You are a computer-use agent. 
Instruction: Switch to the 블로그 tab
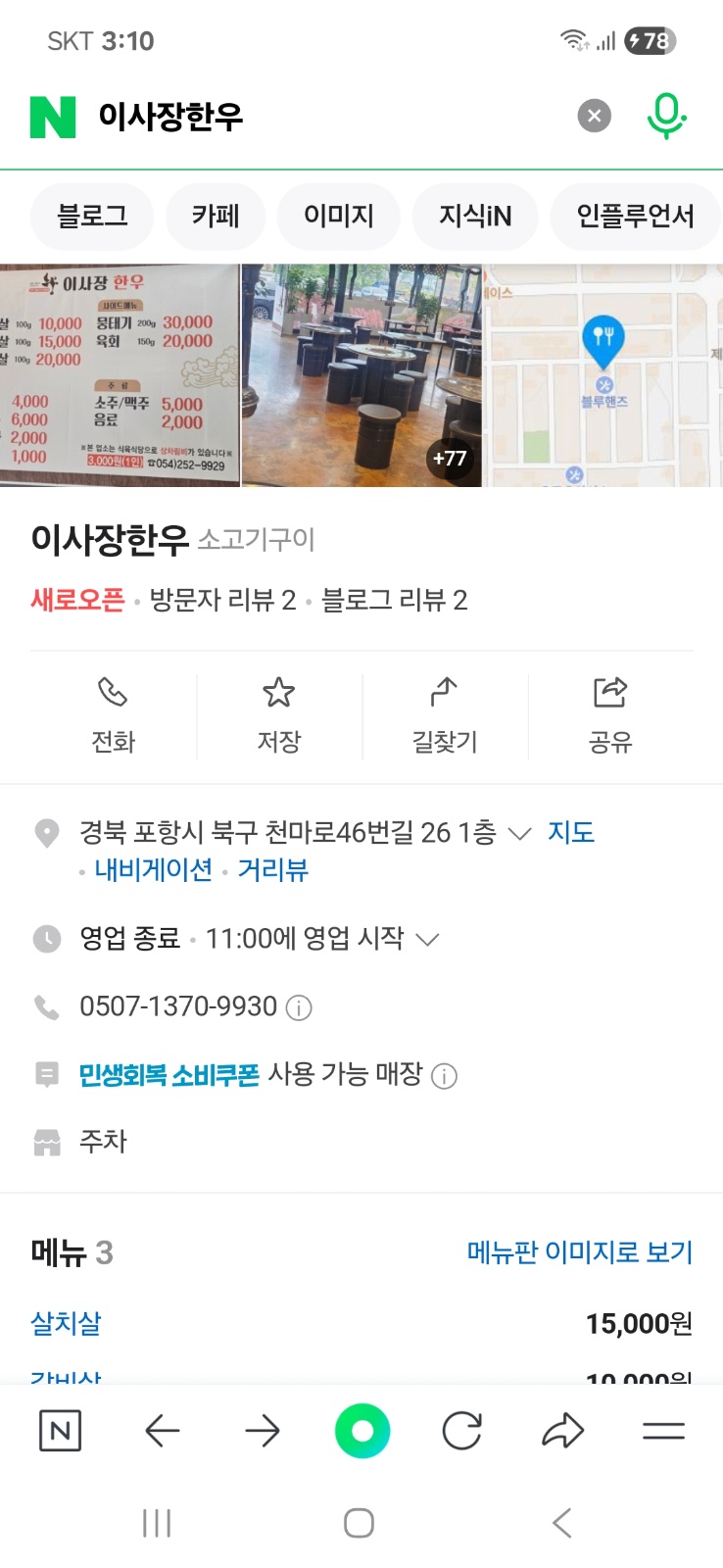click(91, 217)
